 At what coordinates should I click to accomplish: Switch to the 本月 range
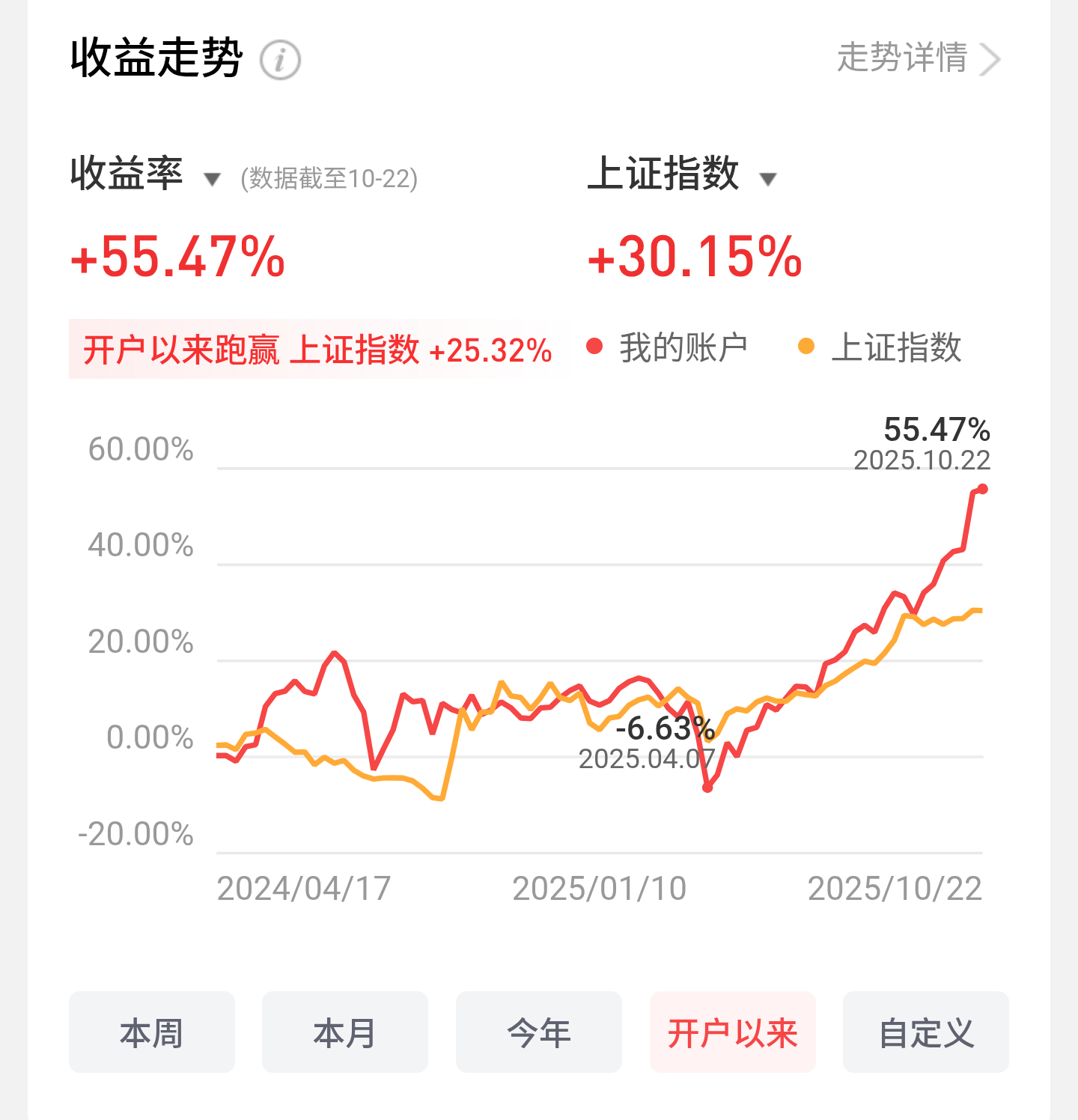tap(345, 1032)
